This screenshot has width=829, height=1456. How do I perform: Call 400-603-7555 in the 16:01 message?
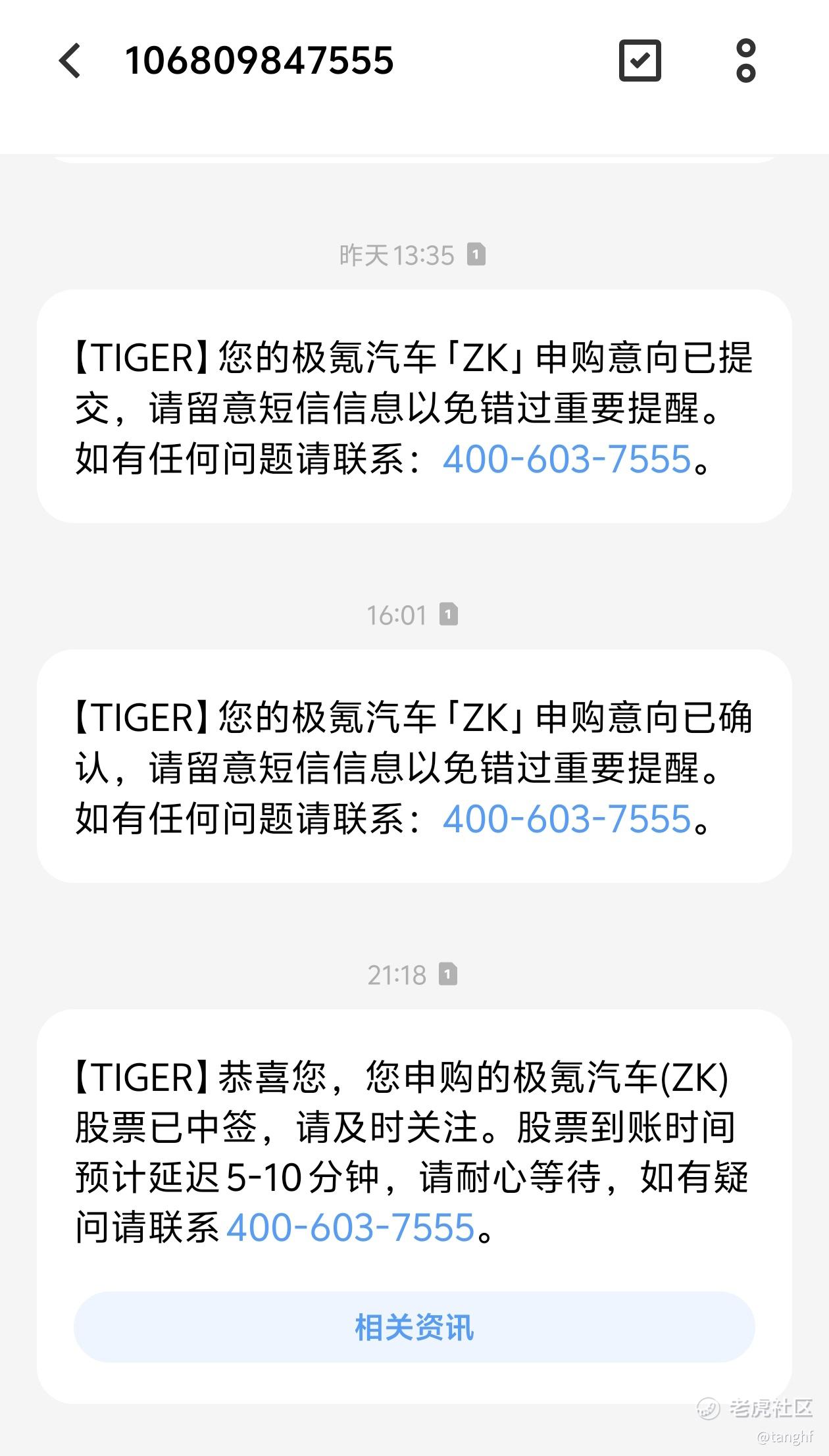[x=566, y=818]
